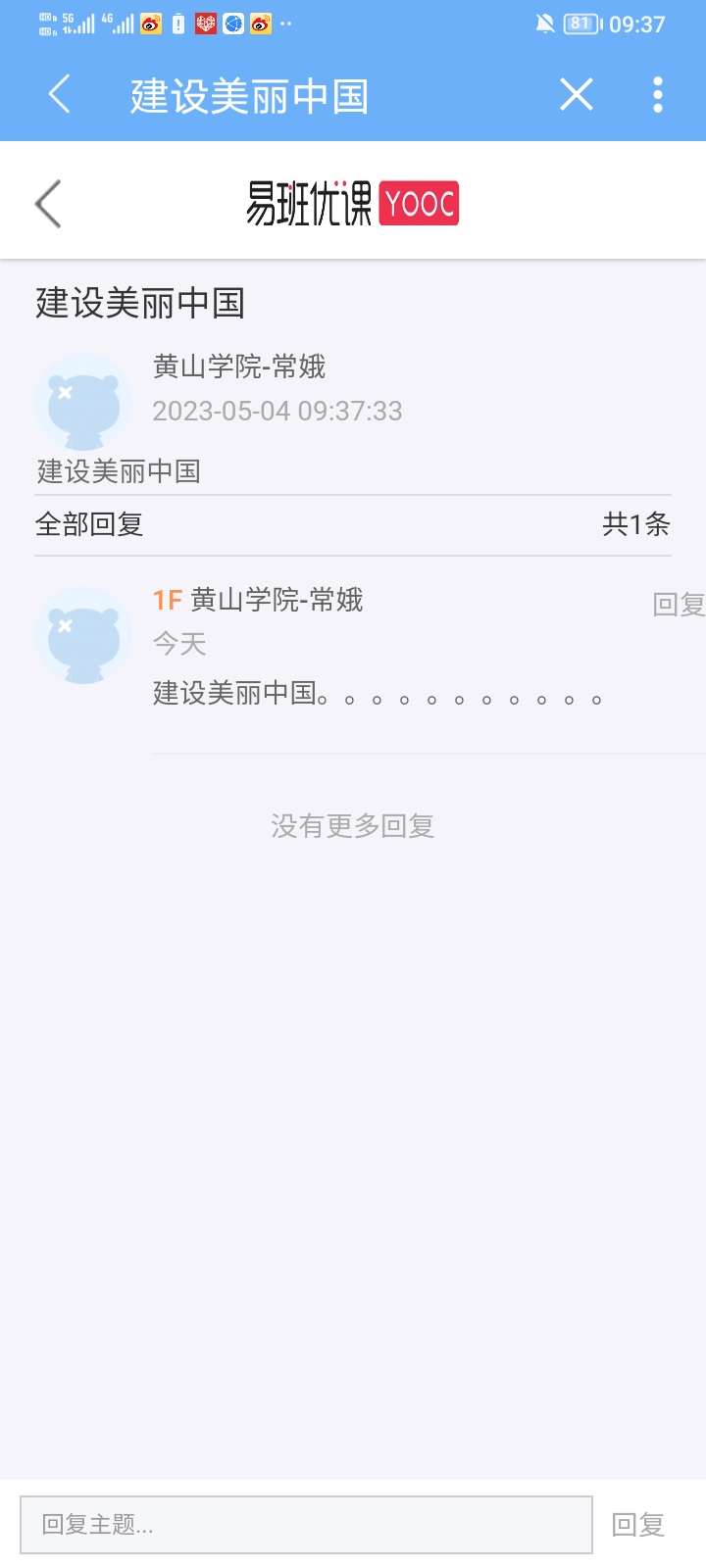Close the page with the X icon
Image resolution: width=706 pixels, height=1568 pixels.
coord(577,95)
